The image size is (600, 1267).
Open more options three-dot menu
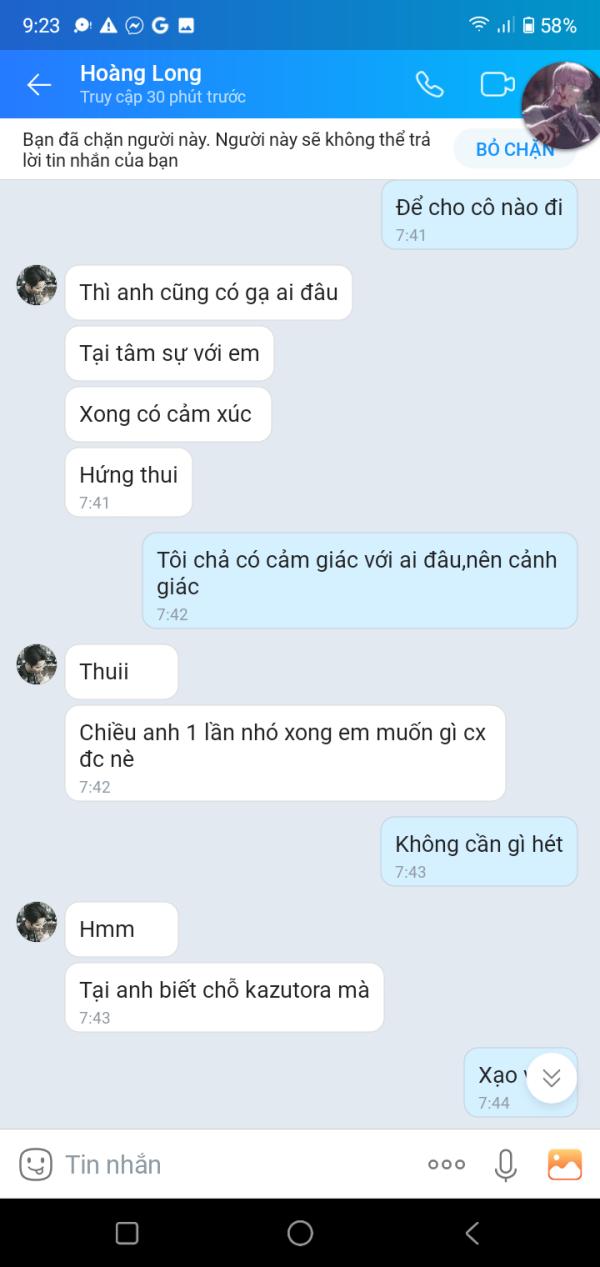coord(446,1164)
